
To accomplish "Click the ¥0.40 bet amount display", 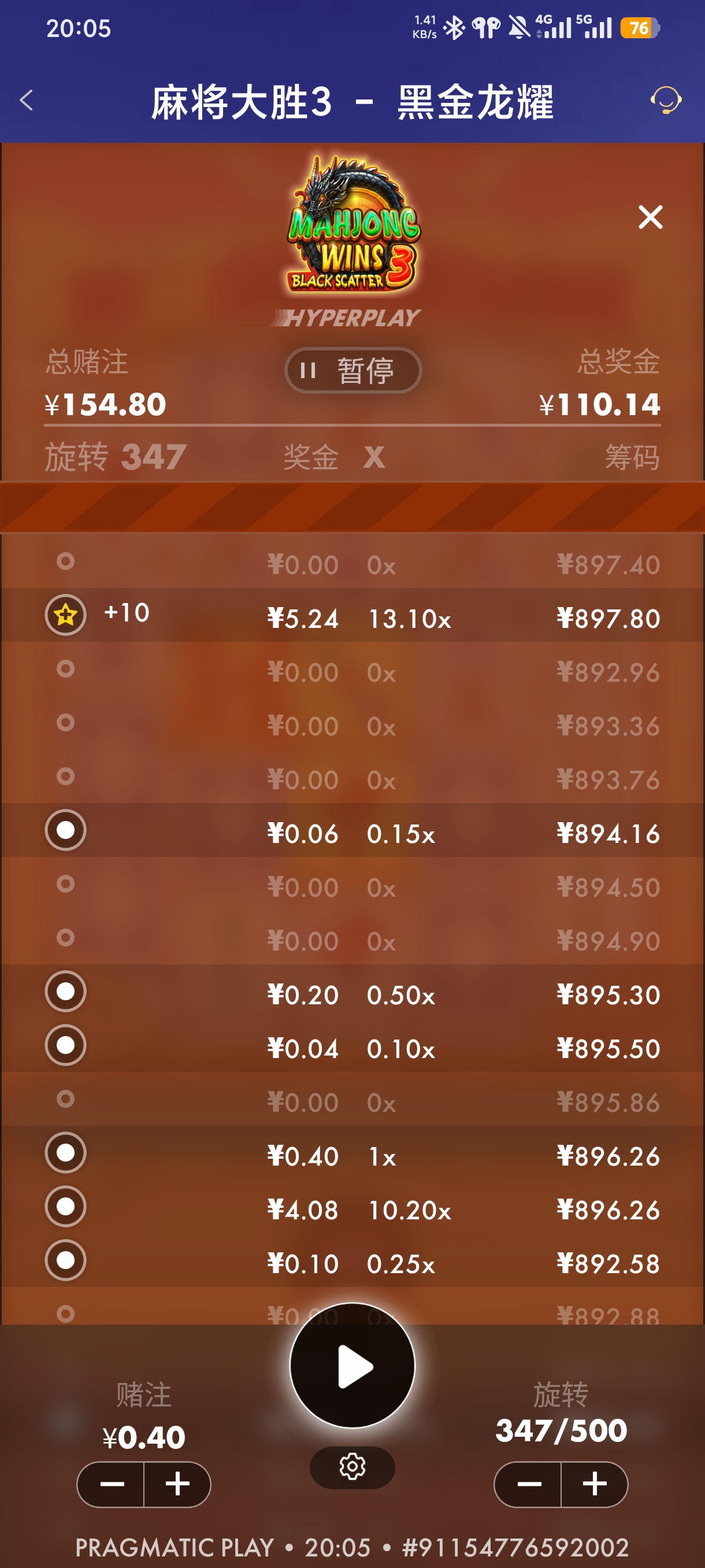I will click(x=143, y=1438).
